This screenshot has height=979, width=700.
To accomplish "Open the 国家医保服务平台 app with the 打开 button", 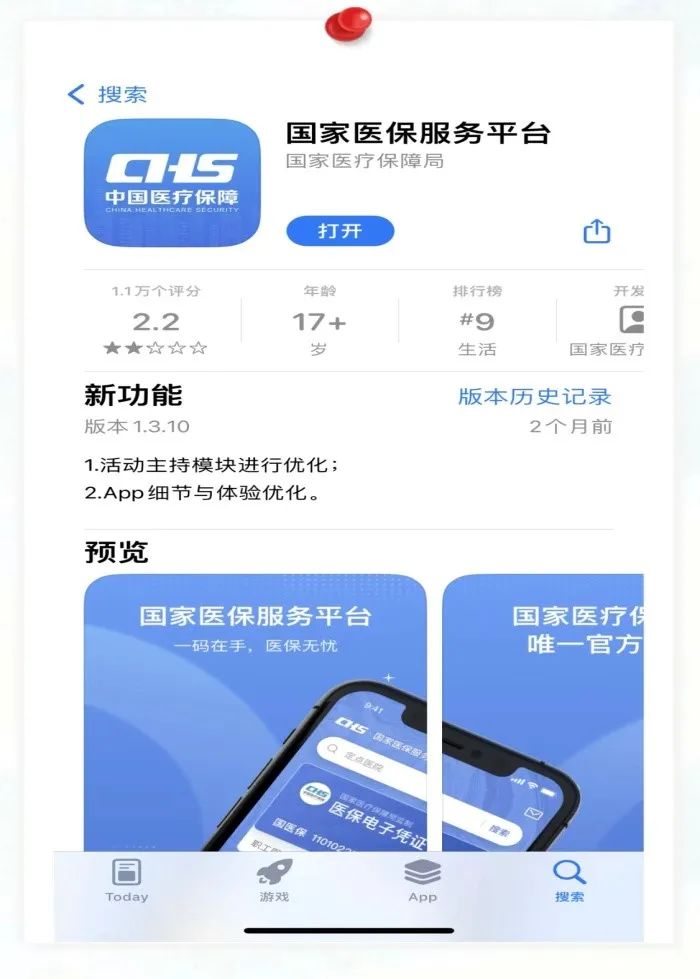I will click(x=340, y=231).
